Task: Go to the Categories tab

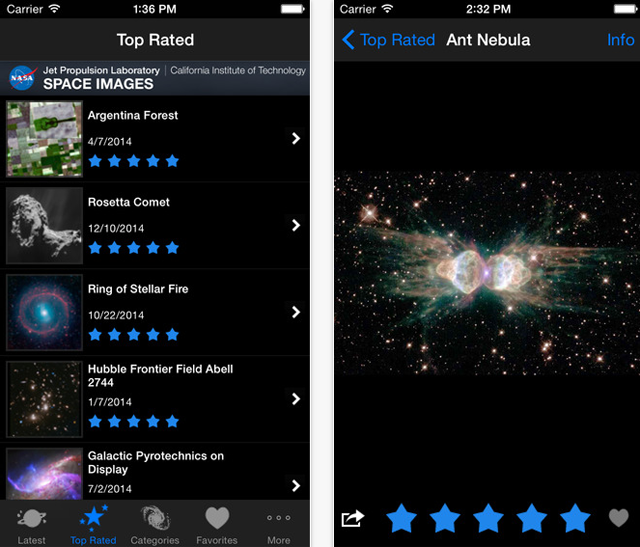Action: [x=155, y=524]
